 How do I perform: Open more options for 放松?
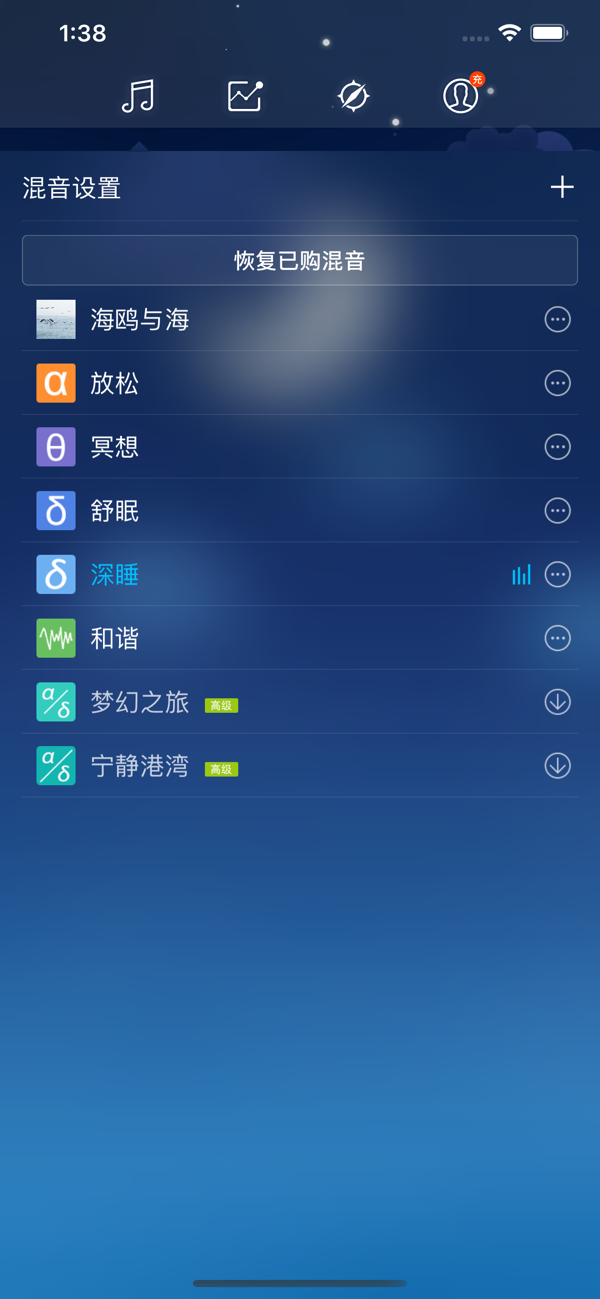[557, 383]
